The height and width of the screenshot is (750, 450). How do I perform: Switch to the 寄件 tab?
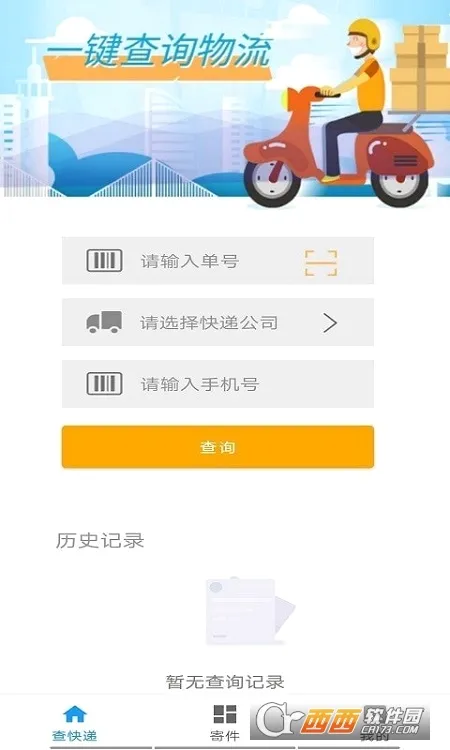pos(225,723)
